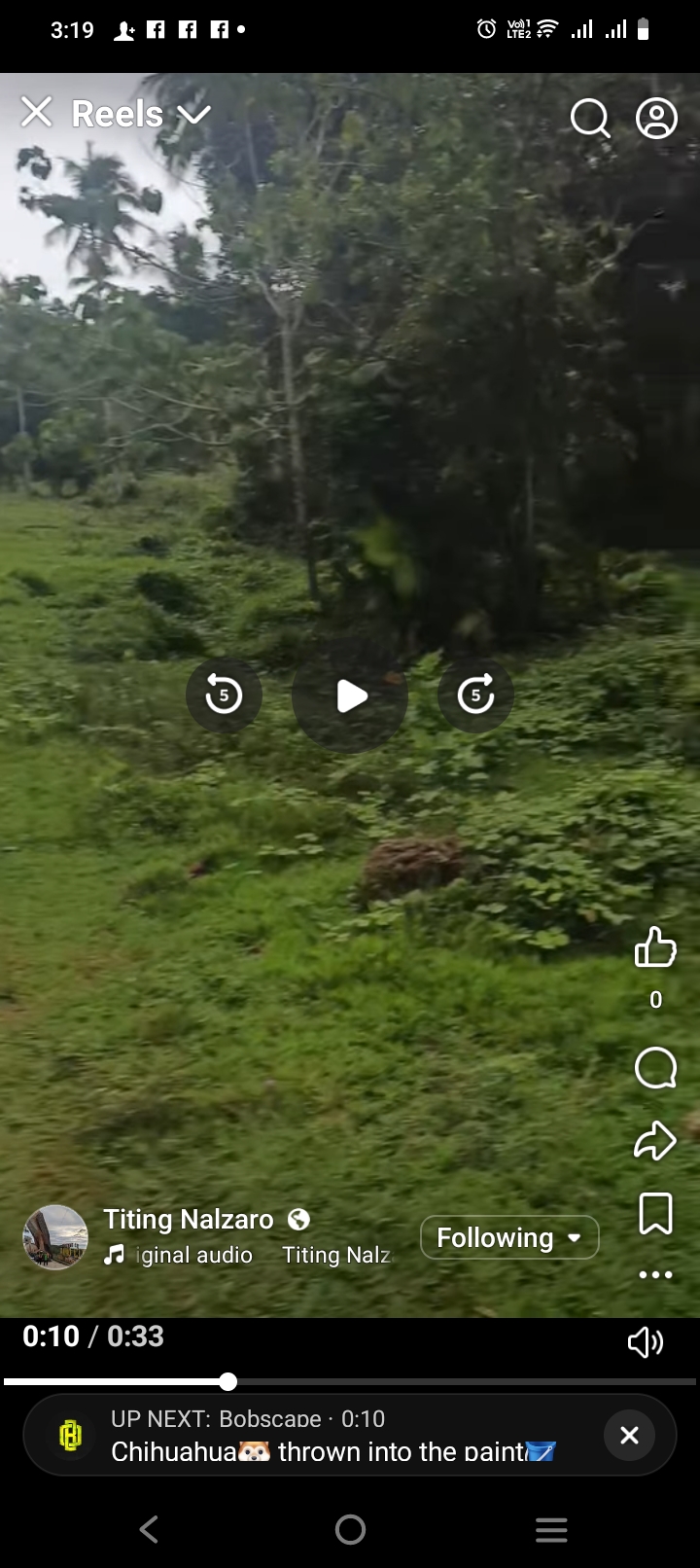Viewport: 700px width, 1568px height.
Task: Open Titing Nalzaro's profile picture
Action: (55, 1237)
